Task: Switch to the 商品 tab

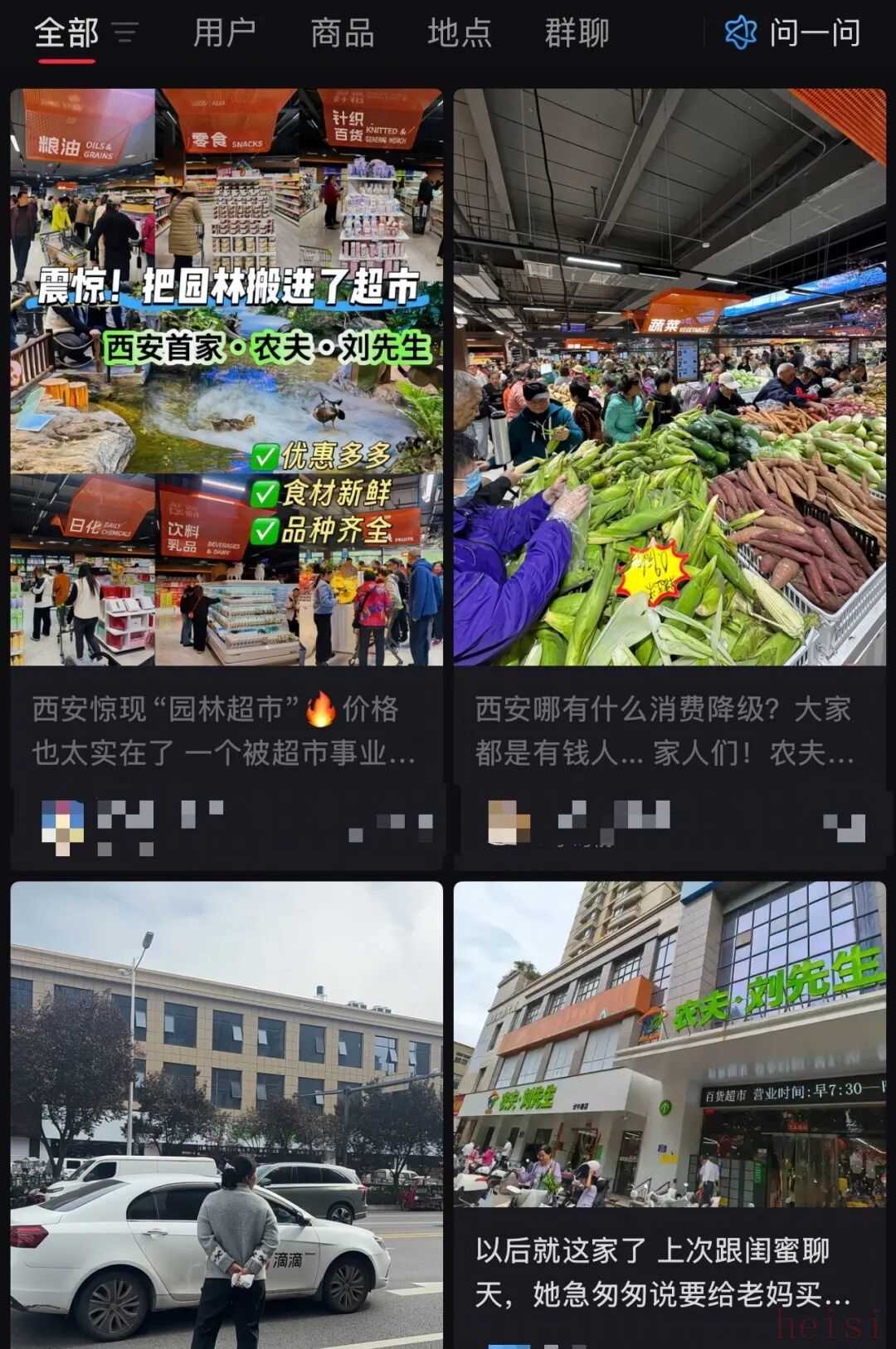Action: pyautogui.click(x=342, y=34)
